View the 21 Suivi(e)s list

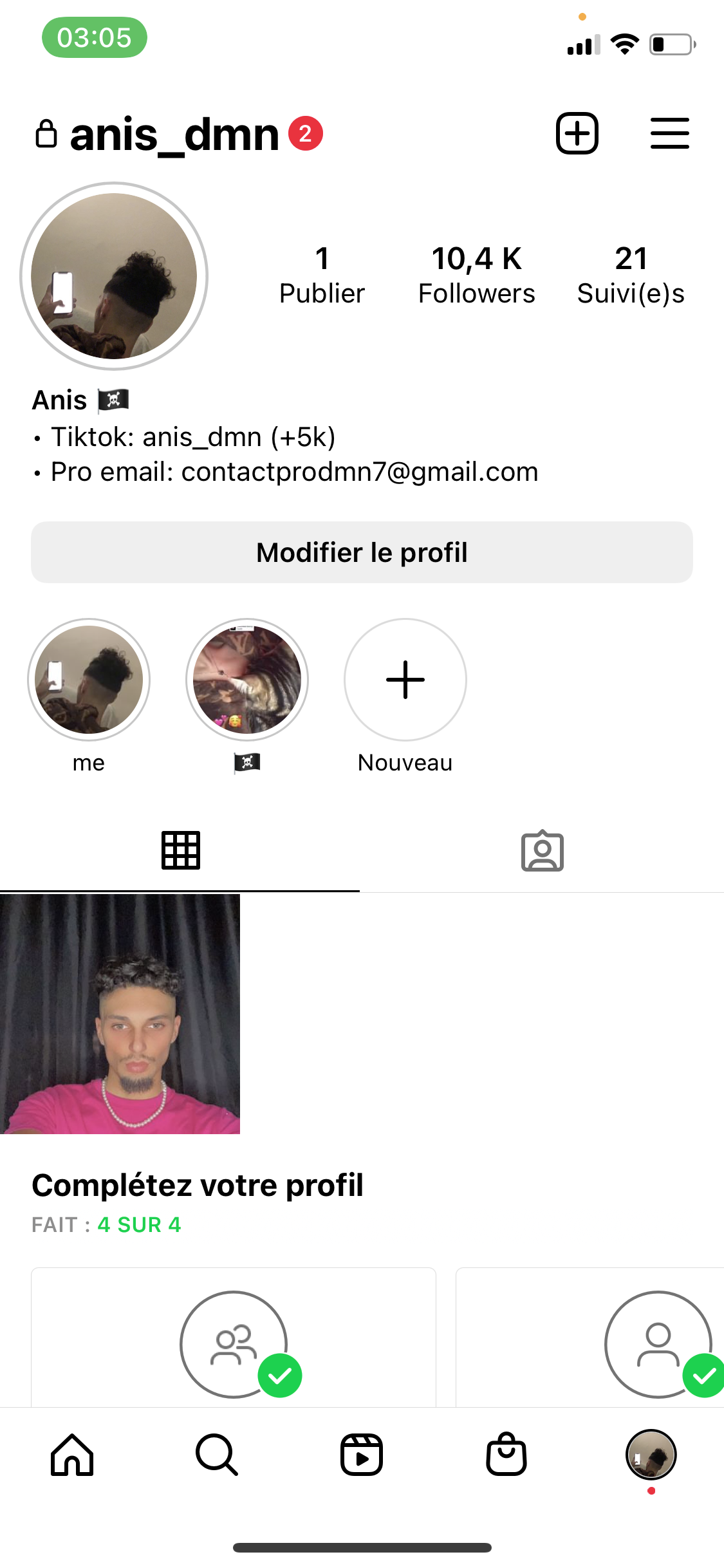631,275
